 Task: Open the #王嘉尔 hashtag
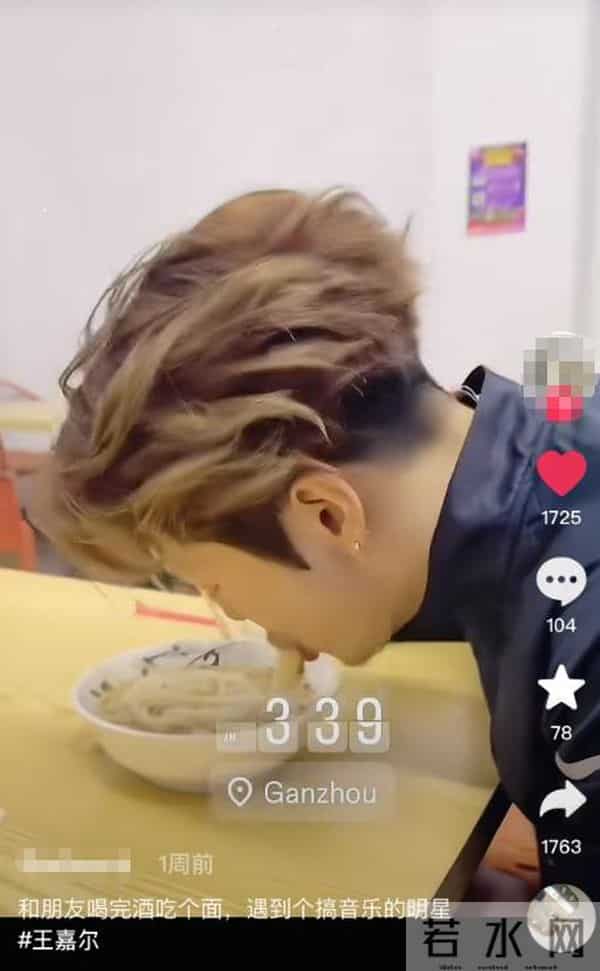point(58,941)
